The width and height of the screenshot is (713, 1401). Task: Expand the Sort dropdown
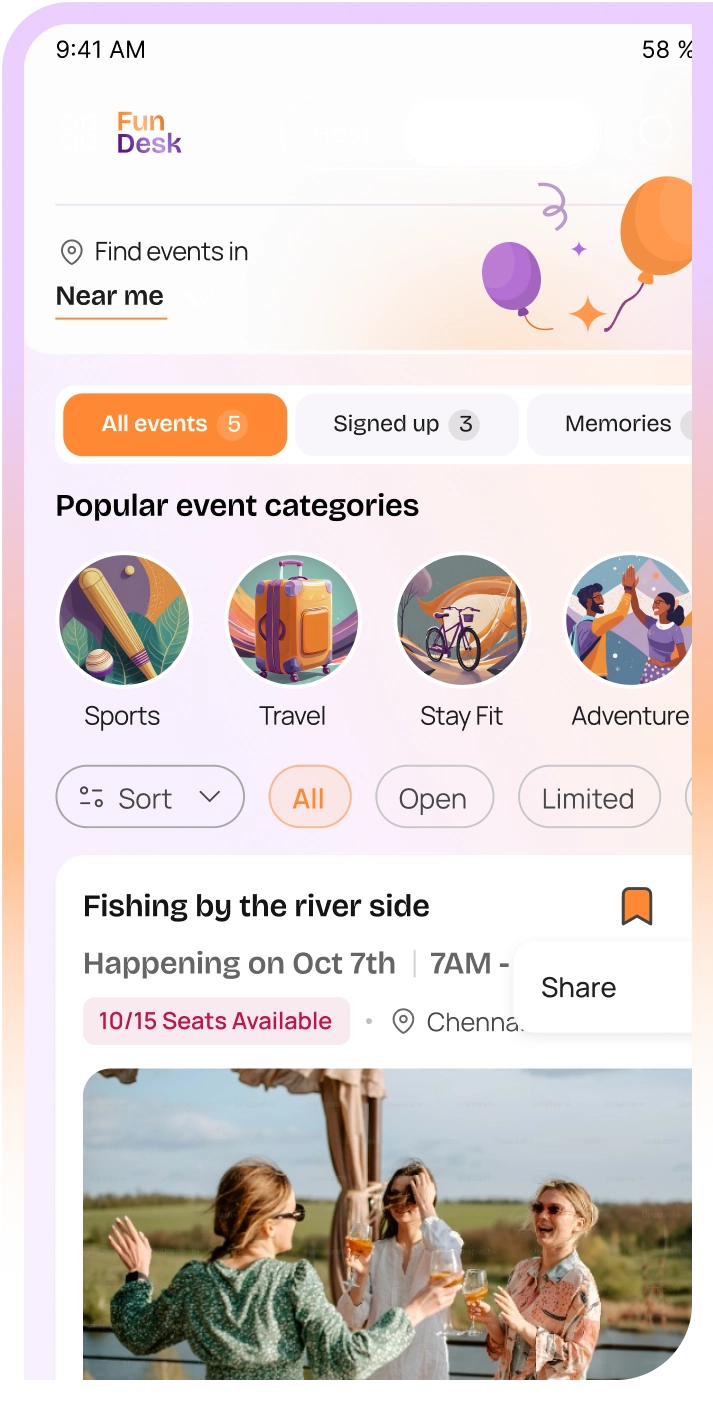pos(150,797)
